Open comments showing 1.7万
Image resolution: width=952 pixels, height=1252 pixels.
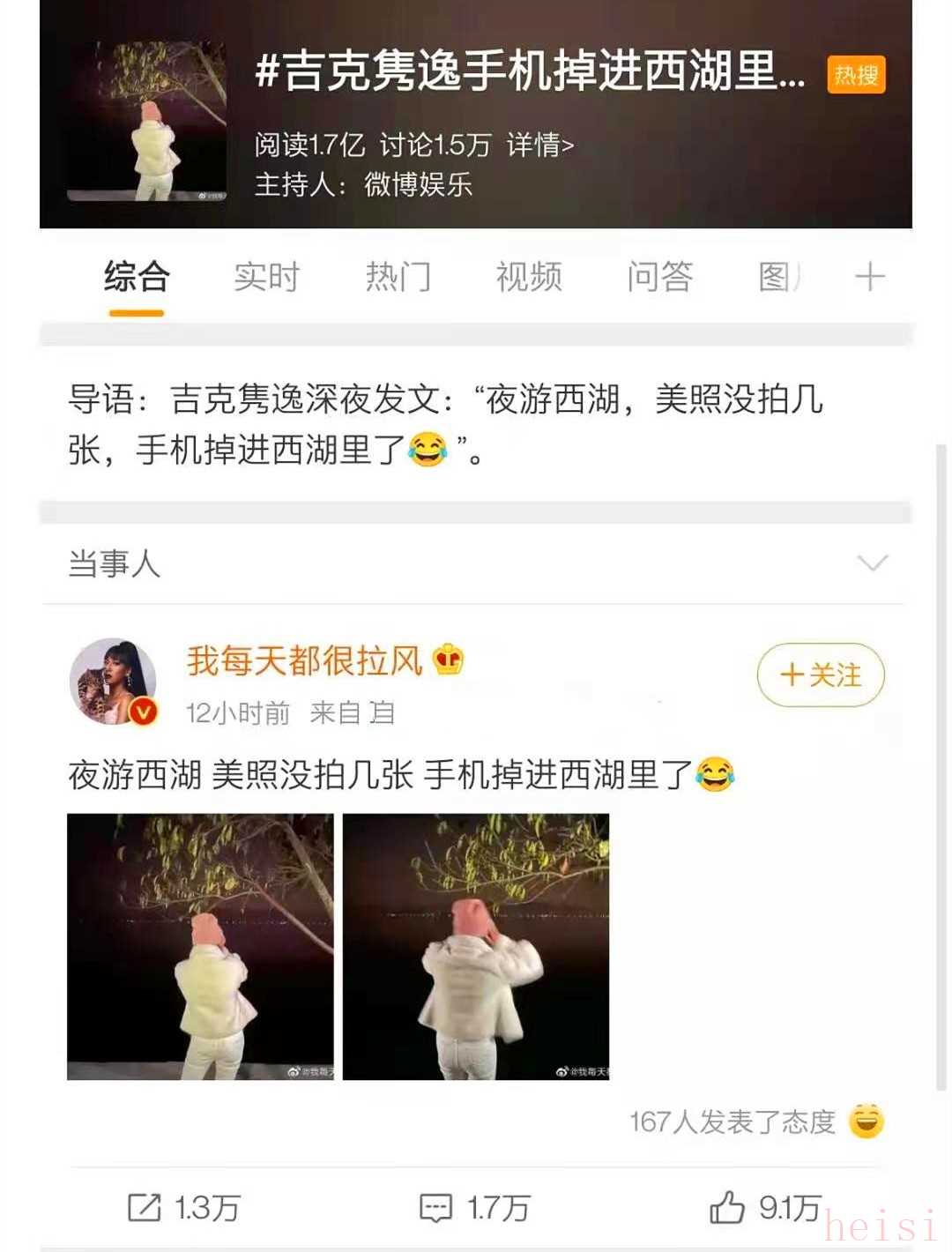(x=474, y=1207)
